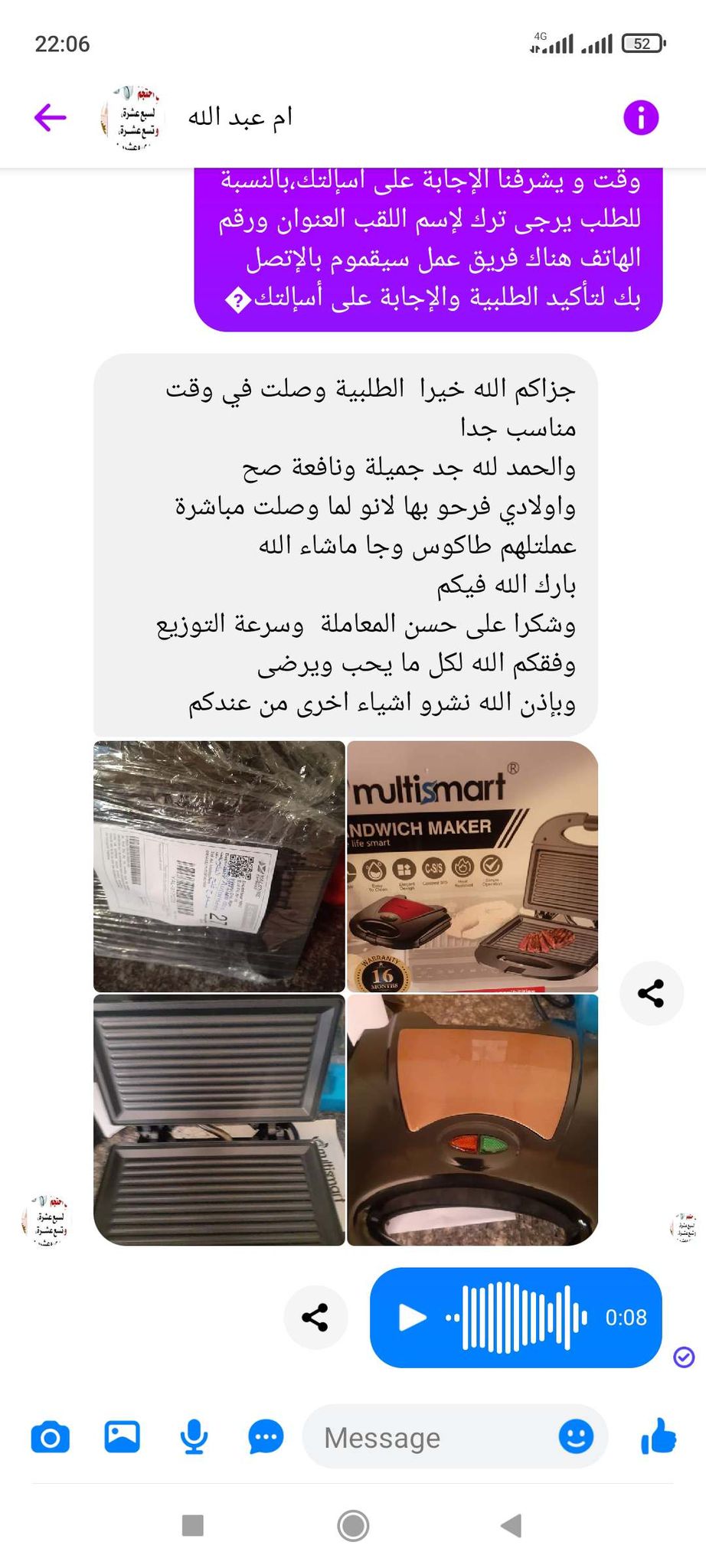706x1568 pixels.
Task: Open the more options chat bubble
Action: coord(266,1437)
